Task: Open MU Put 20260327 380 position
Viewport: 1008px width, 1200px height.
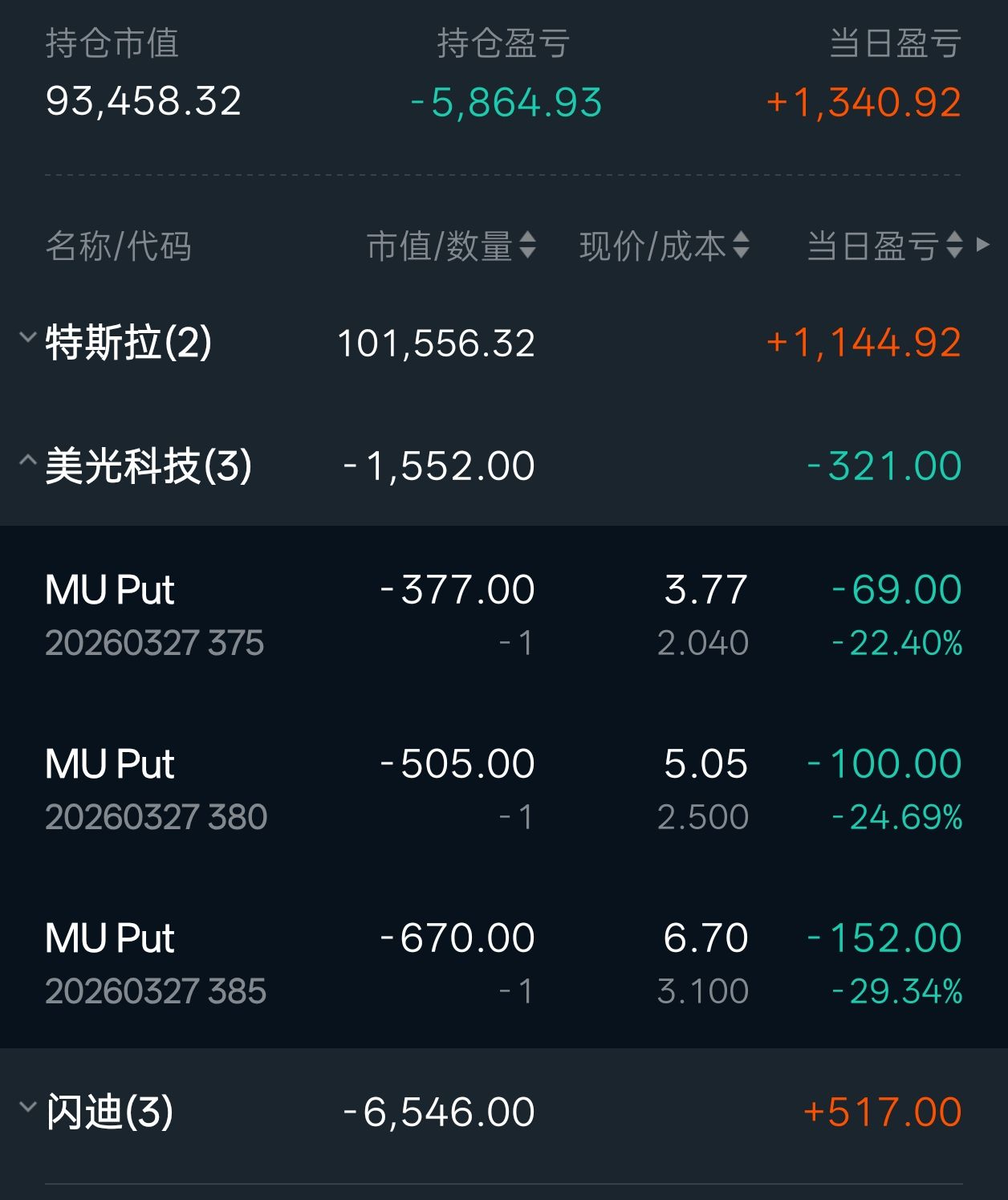Action: click(x=504, y=789)
